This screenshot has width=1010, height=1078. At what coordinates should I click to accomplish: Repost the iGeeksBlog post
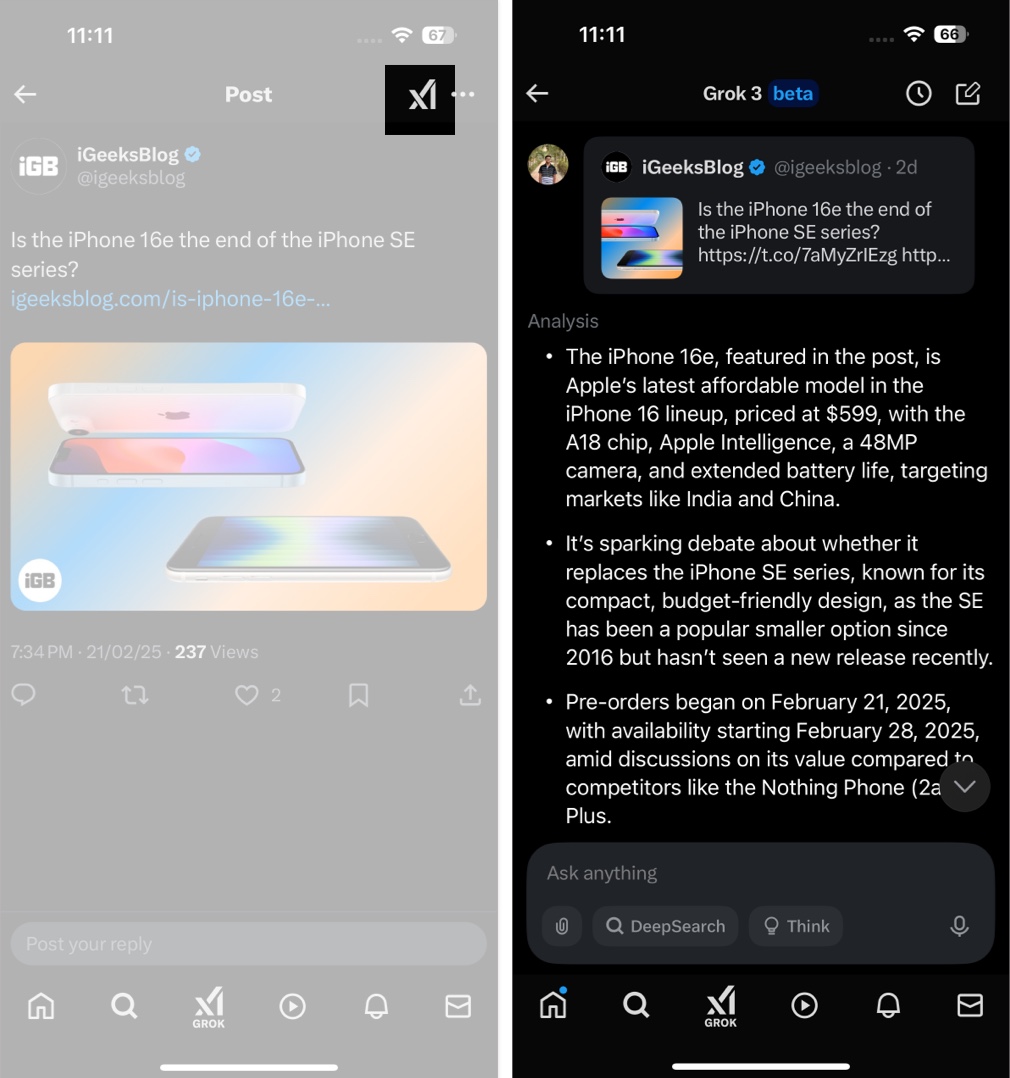[135, 695]
